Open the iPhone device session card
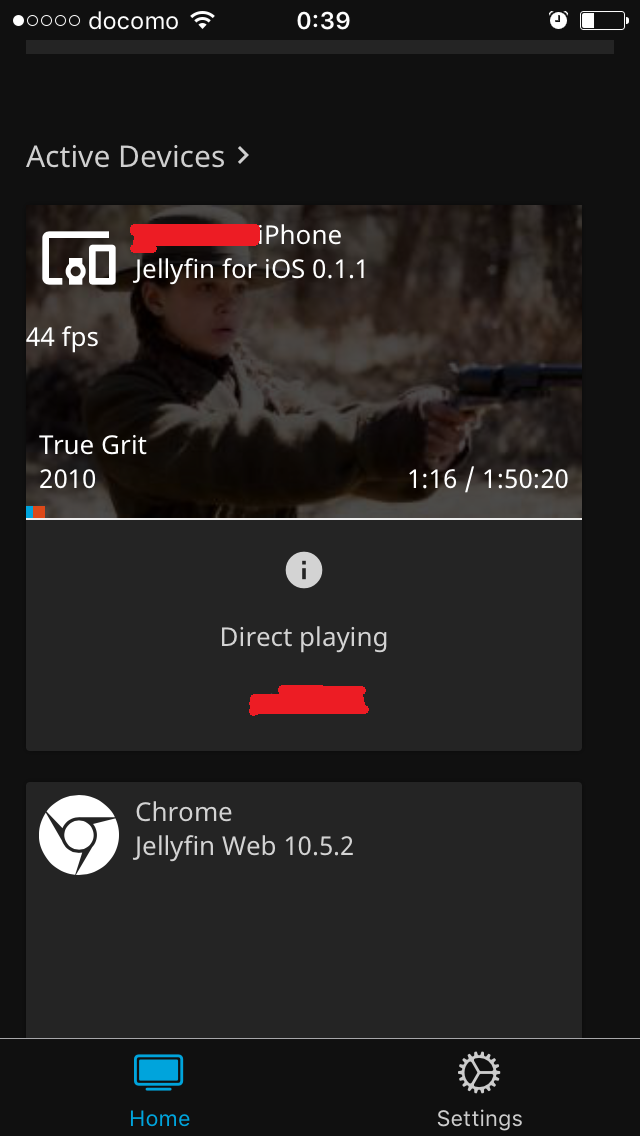The width and height of the screenshot is (640, 1136). tap(303, 361)
